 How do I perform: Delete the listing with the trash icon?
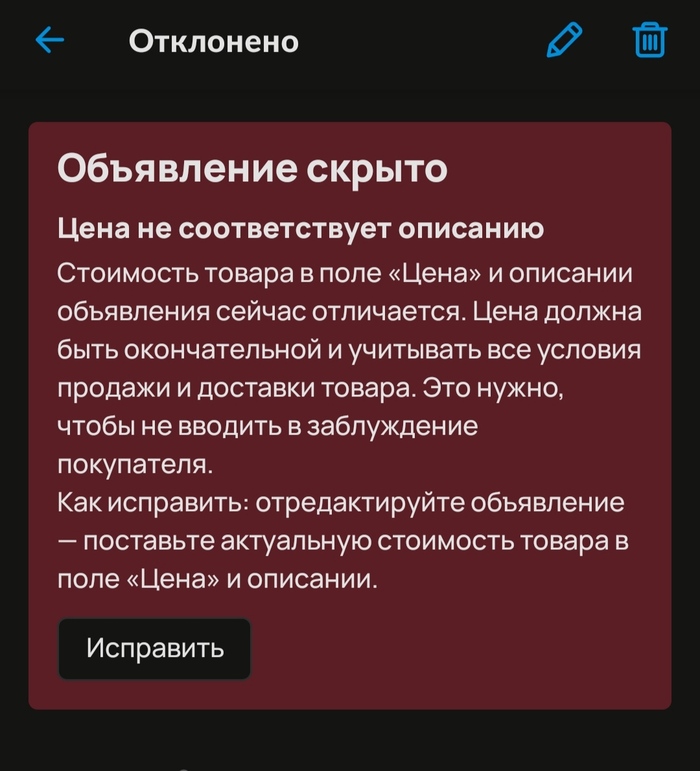click(649, 41)
